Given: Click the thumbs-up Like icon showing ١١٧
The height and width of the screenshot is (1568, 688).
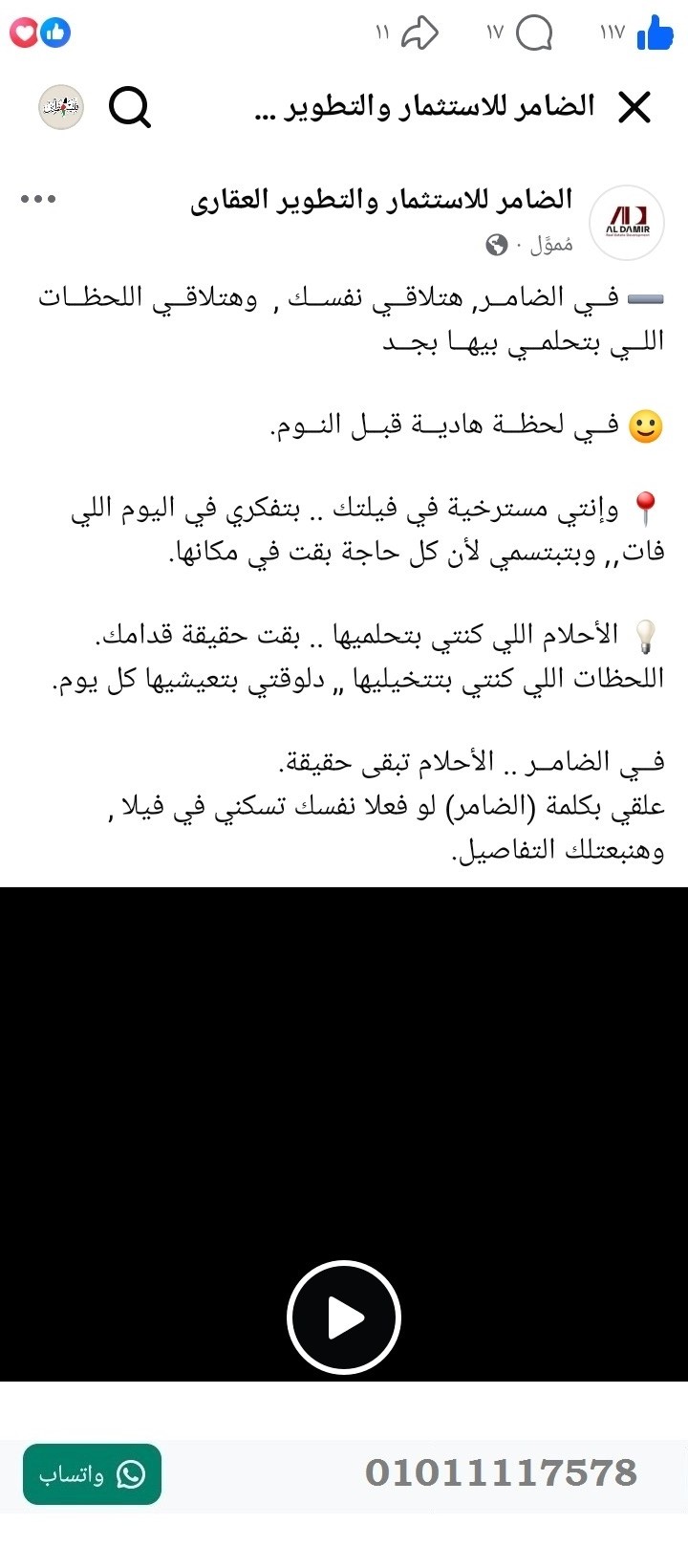Looking at the screenshot, I should (657, 32).
